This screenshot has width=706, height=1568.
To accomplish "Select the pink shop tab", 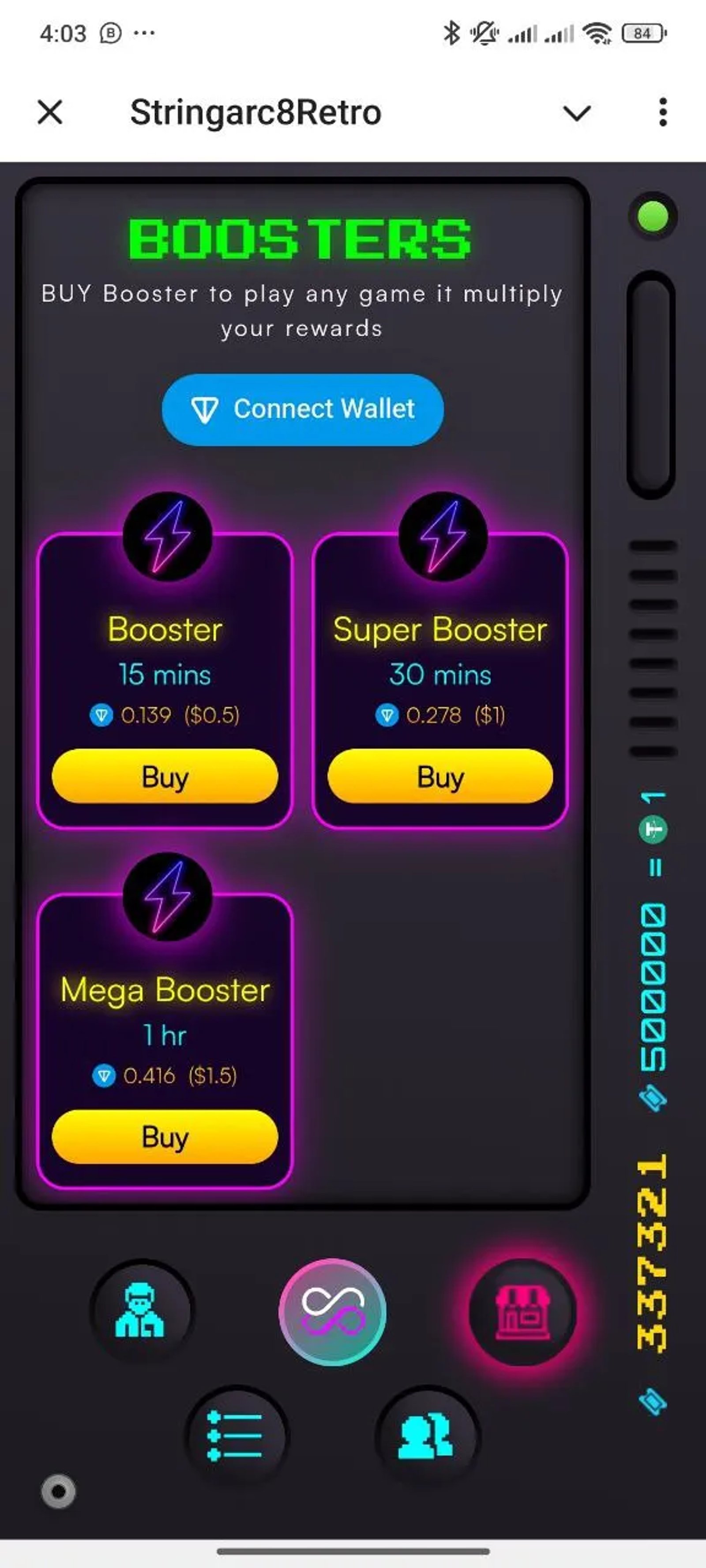I will coord(522,1312).
